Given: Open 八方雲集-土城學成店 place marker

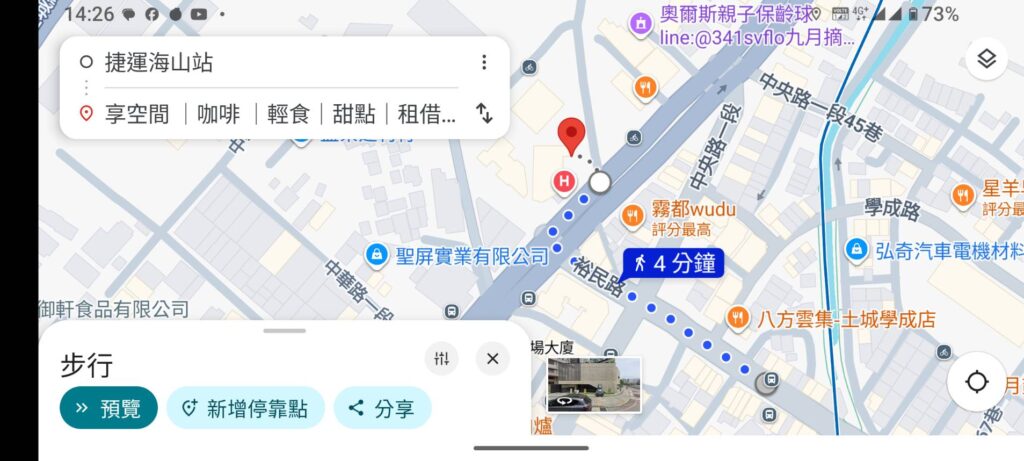Looking at the screenshot, I should click(x=738, y=318).
